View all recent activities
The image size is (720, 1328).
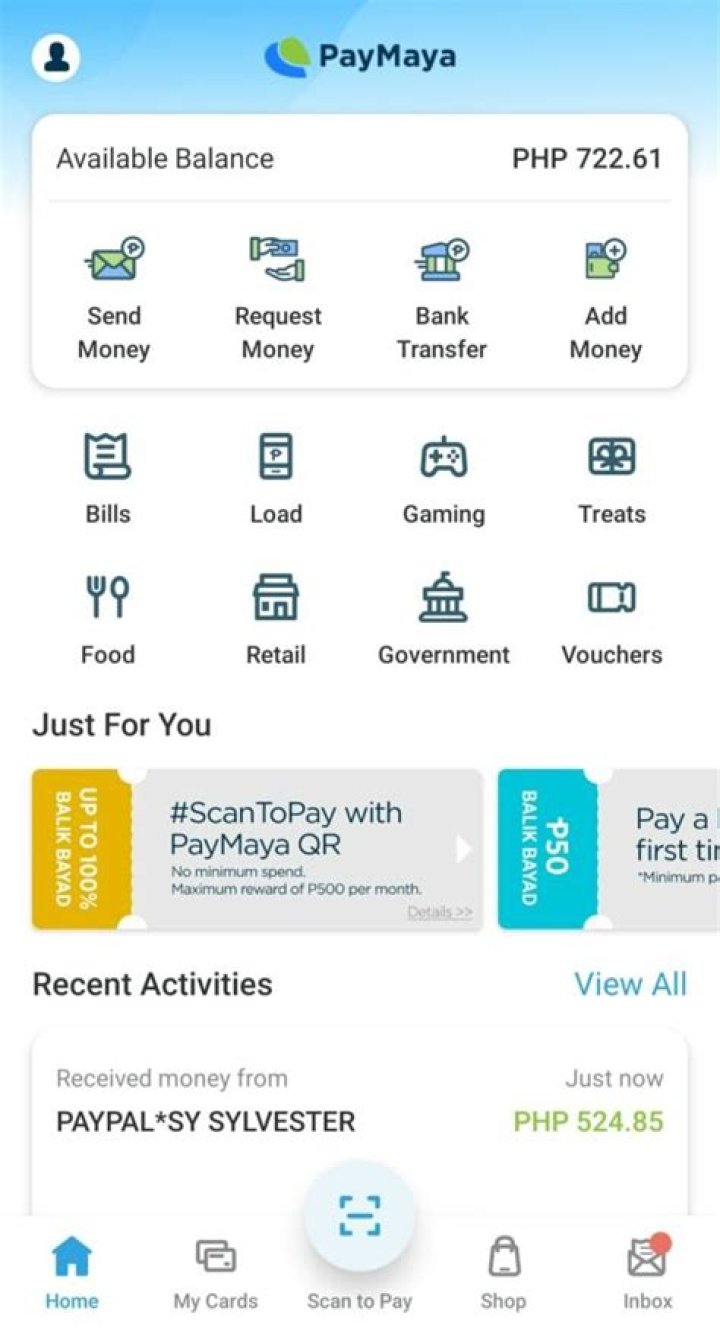coord(630,984)
